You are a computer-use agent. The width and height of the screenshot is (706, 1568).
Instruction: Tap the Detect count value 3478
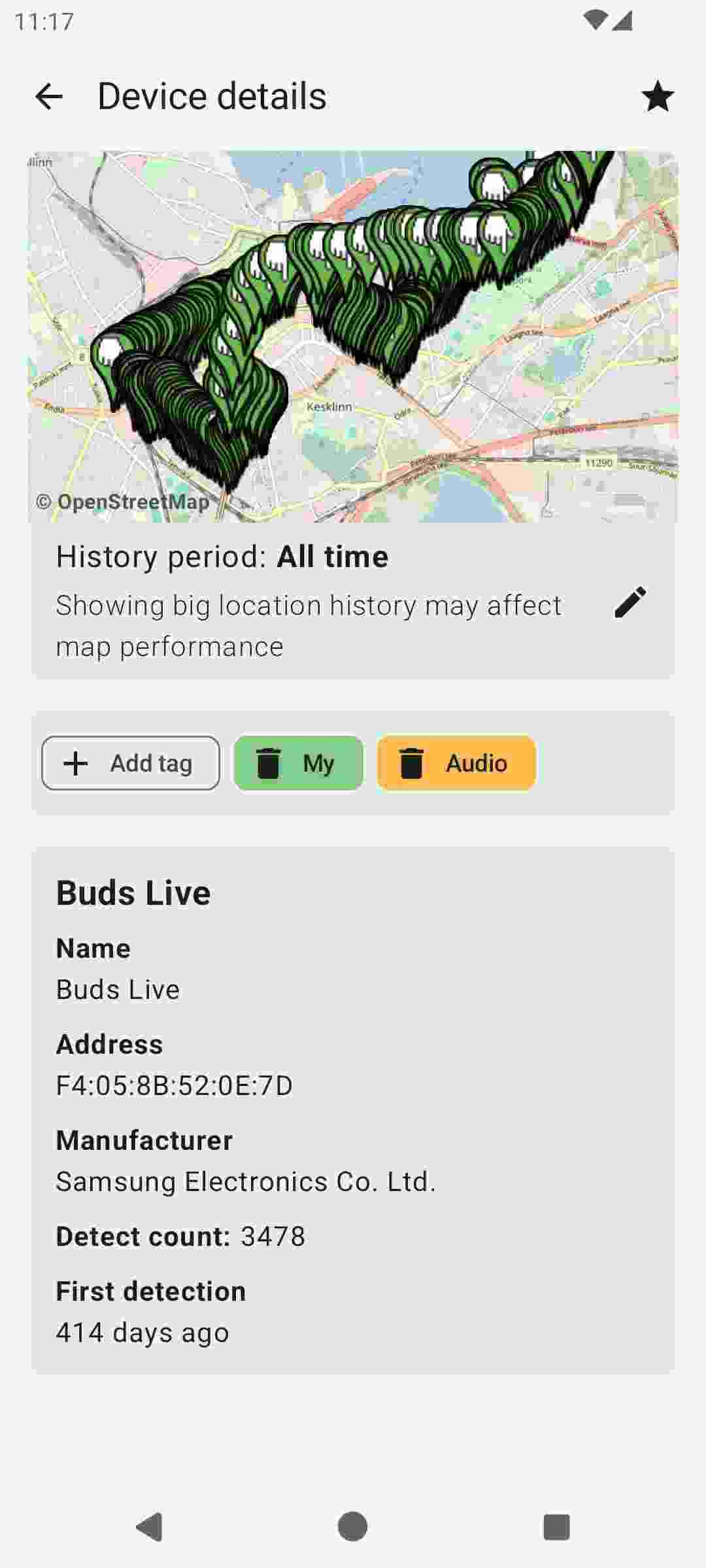pyautogui.click(x=272, y=1236)
